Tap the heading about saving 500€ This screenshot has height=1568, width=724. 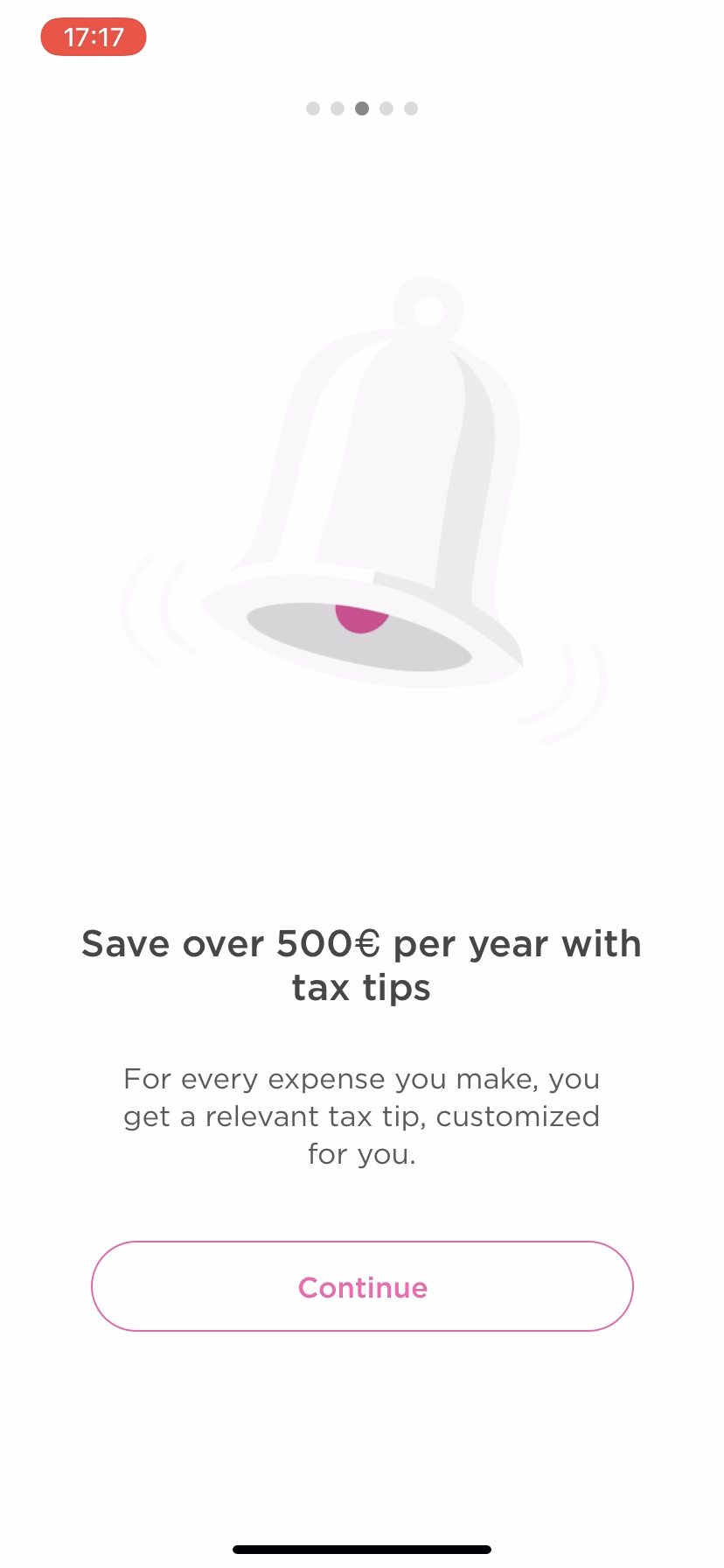tap(362, 964)
